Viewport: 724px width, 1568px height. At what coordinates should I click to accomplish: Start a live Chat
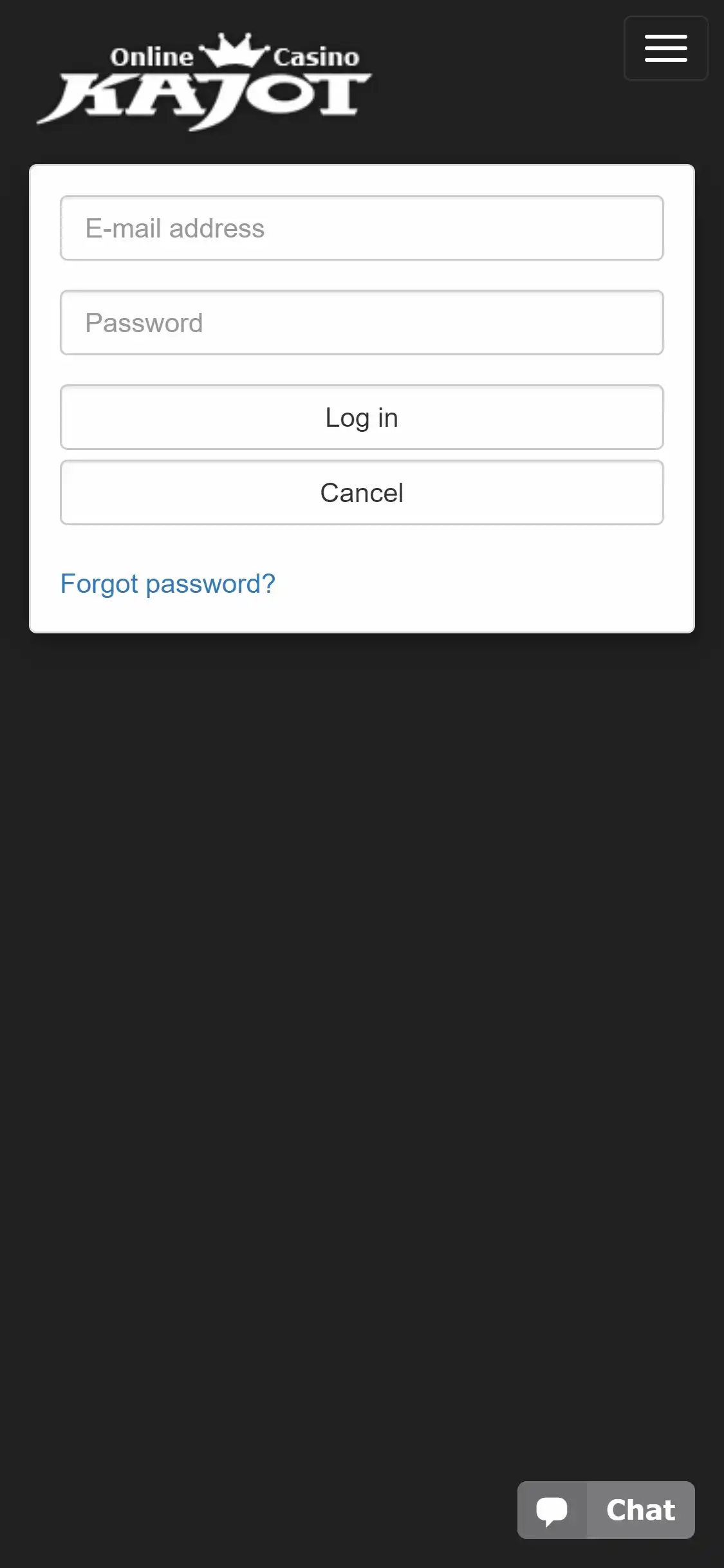[x=606, y=1509]
